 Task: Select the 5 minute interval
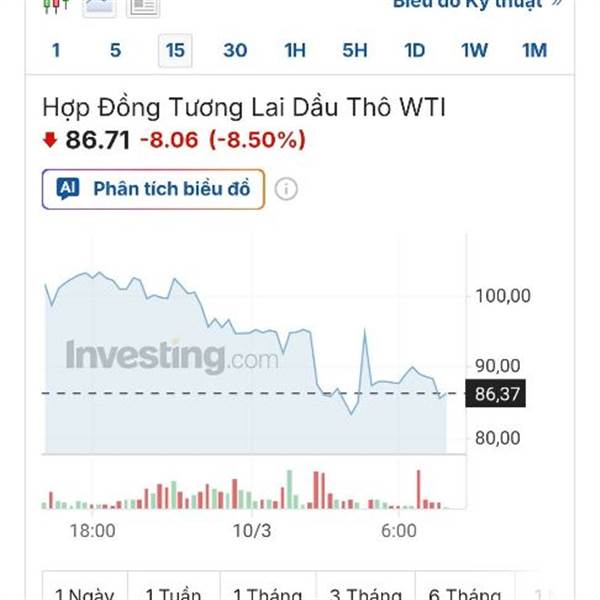tap(116, 50)
